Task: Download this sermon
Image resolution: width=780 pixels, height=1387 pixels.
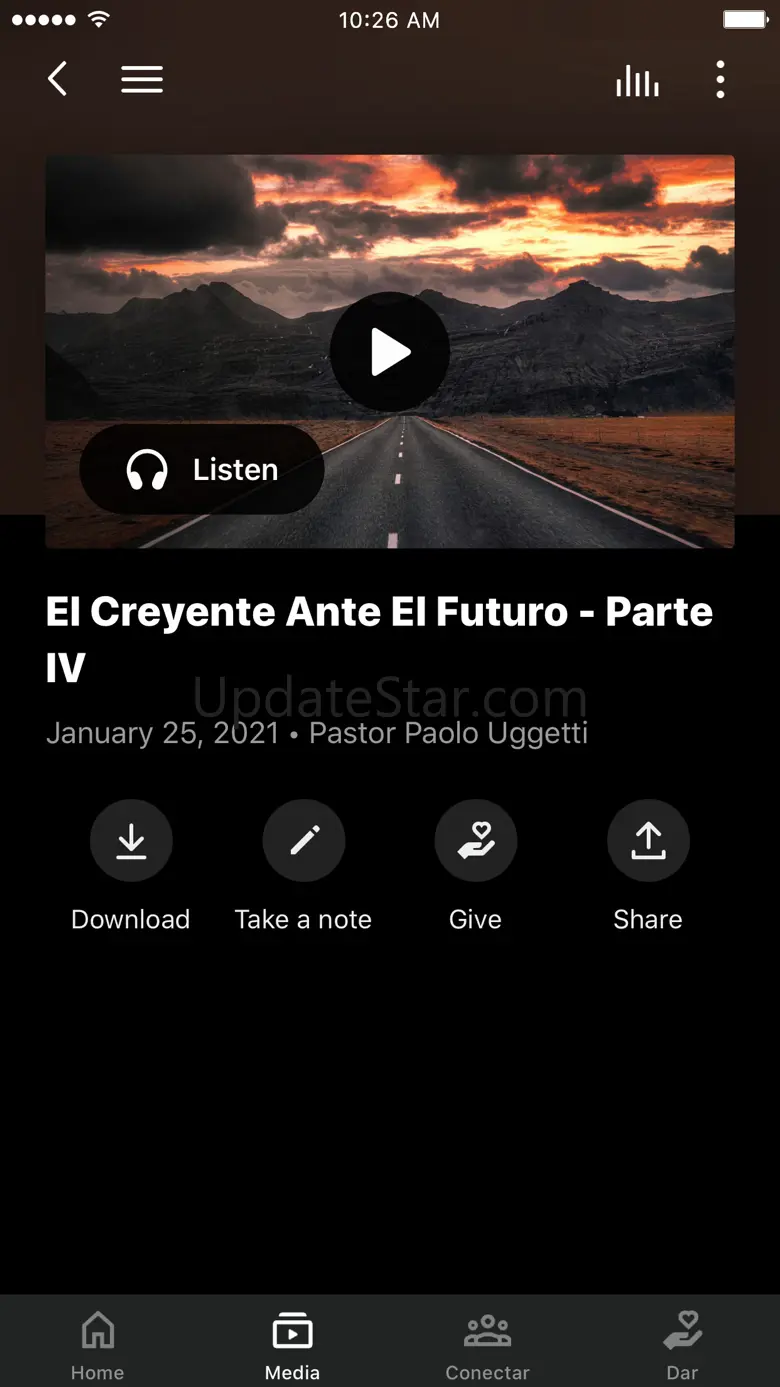Action: tap(131, 842)
